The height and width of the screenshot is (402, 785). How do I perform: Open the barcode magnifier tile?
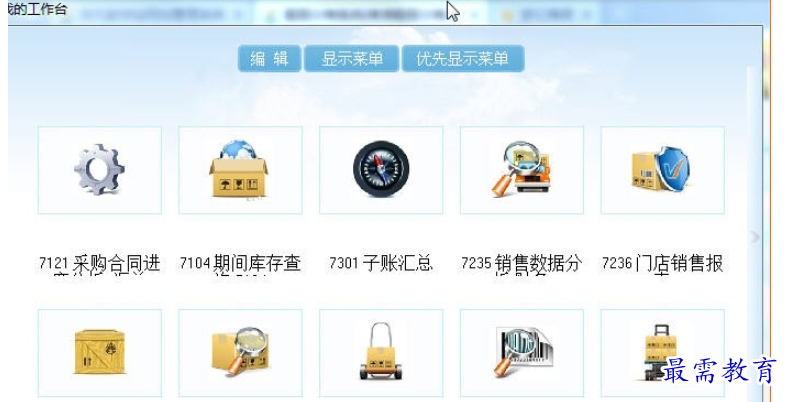point(521,352)
